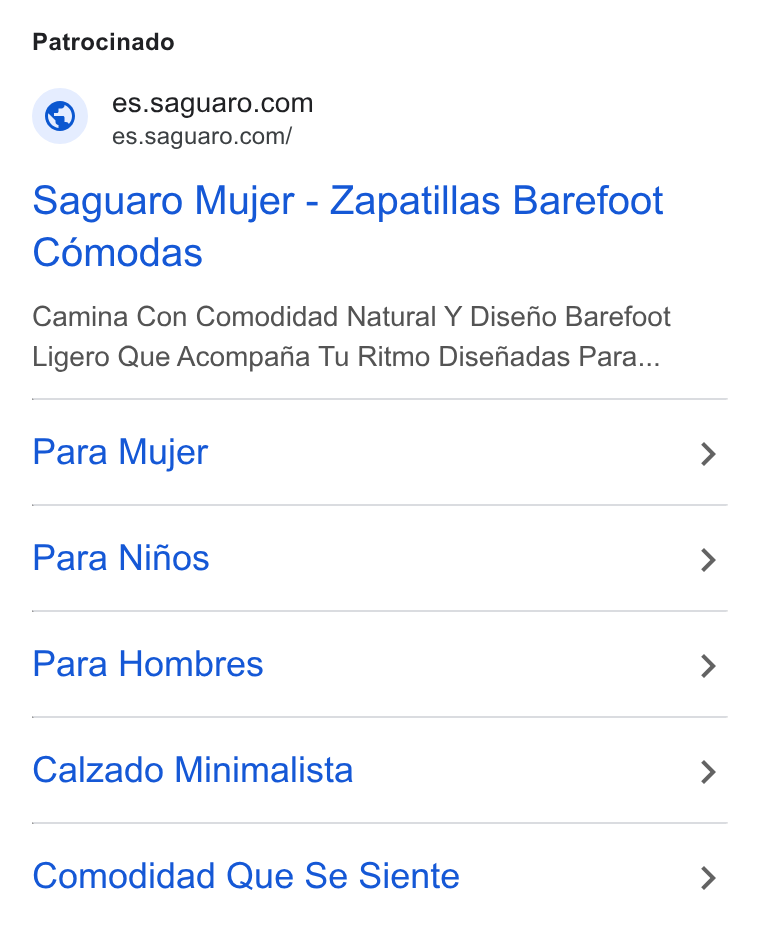Open the Saguaro Mujer Zapatillas Barefoot ad headline
This screenshot has width=760, height=928.
[x=347, y=226]
